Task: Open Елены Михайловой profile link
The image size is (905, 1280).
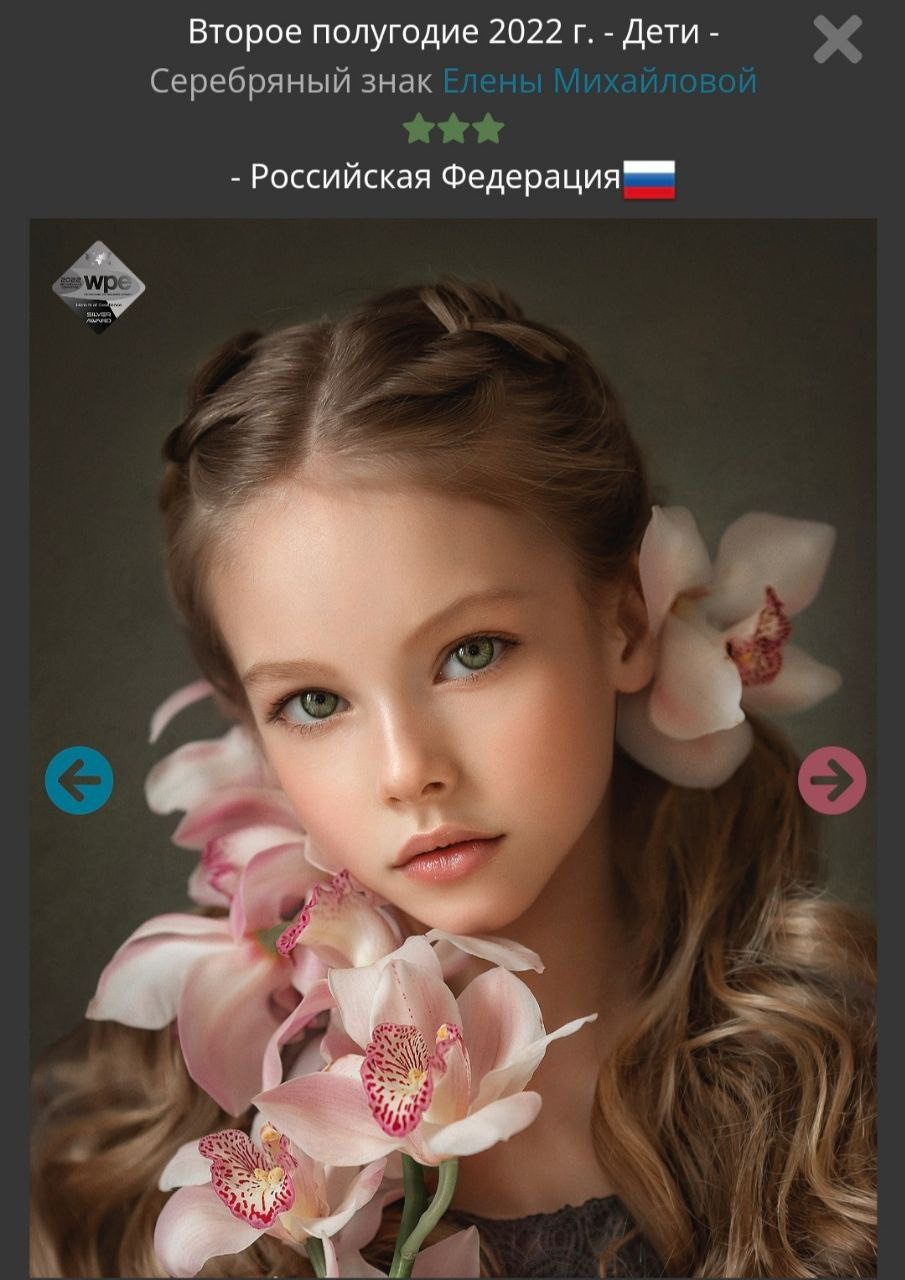Action: click(599, 82)
